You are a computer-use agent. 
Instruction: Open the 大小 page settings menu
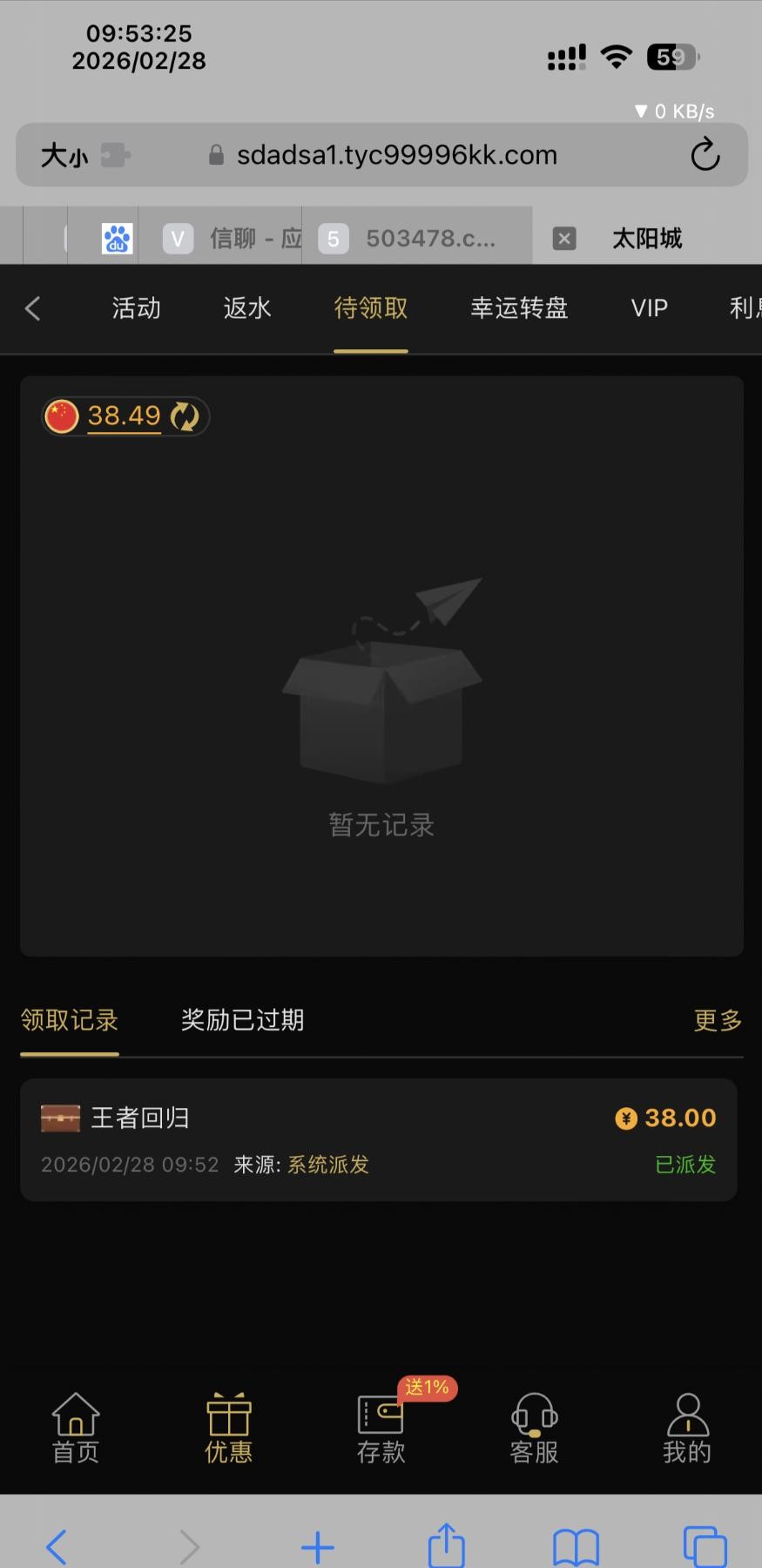click(64, 156)
